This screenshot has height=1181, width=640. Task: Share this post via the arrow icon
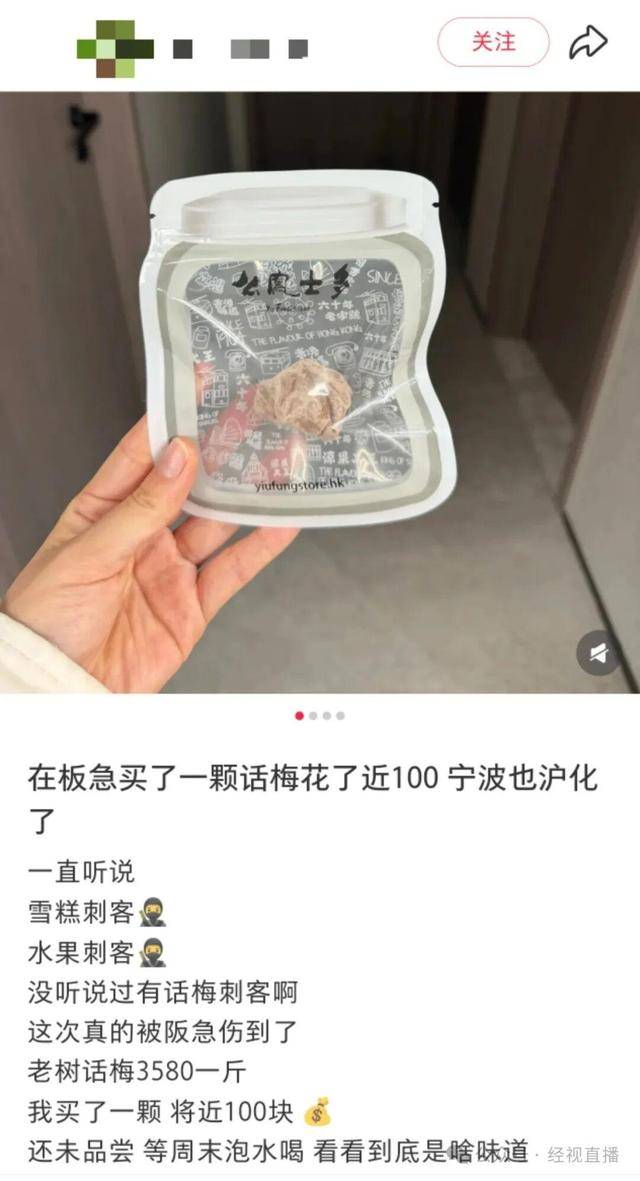point(588,42)
